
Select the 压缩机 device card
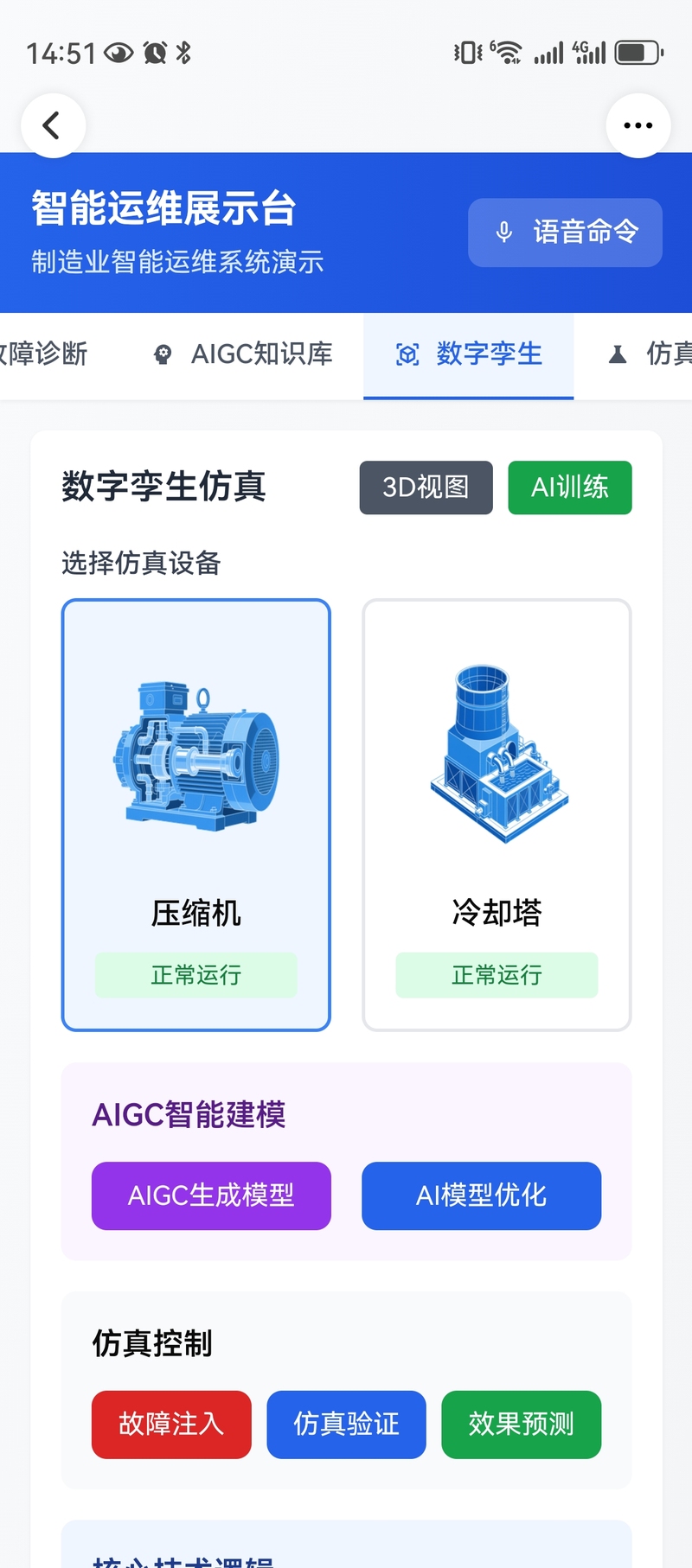(196, 814)
